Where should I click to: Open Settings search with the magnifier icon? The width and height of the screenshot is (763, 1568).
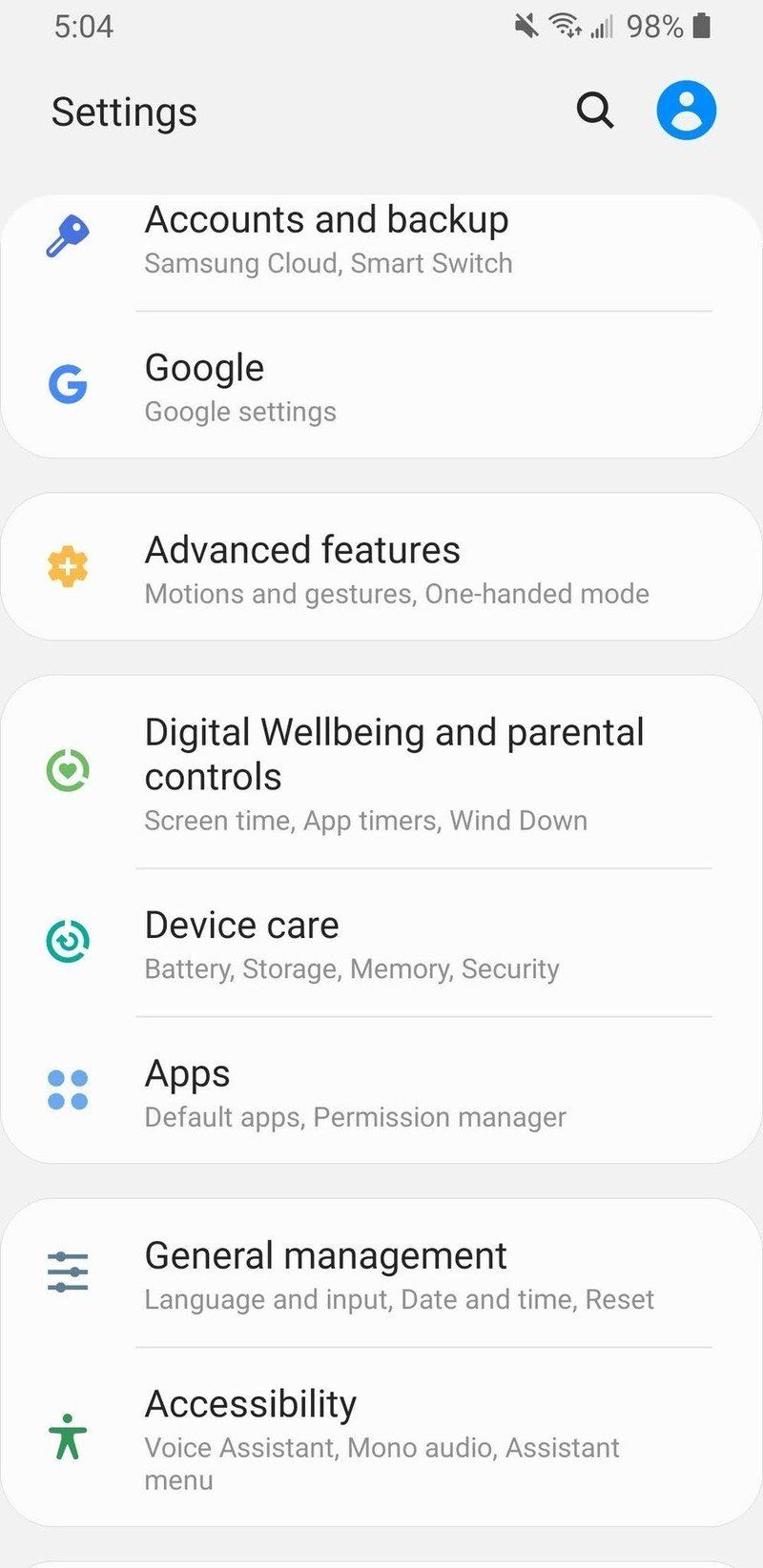(x=594, y=110)
